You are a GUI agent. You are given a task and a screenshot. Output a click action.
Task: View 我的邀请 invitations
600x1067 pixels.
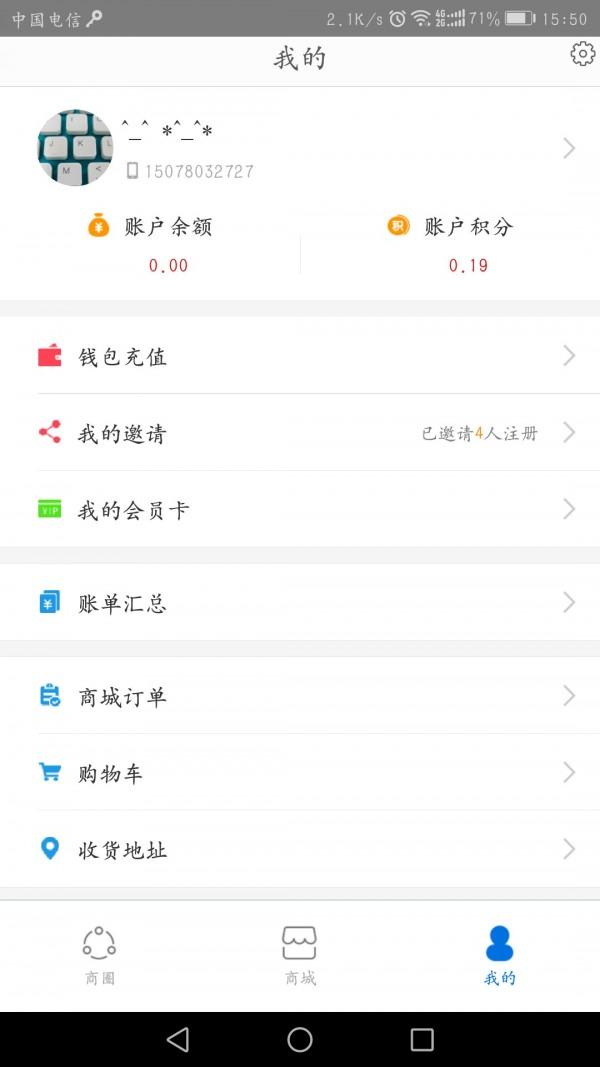[300, 433]
